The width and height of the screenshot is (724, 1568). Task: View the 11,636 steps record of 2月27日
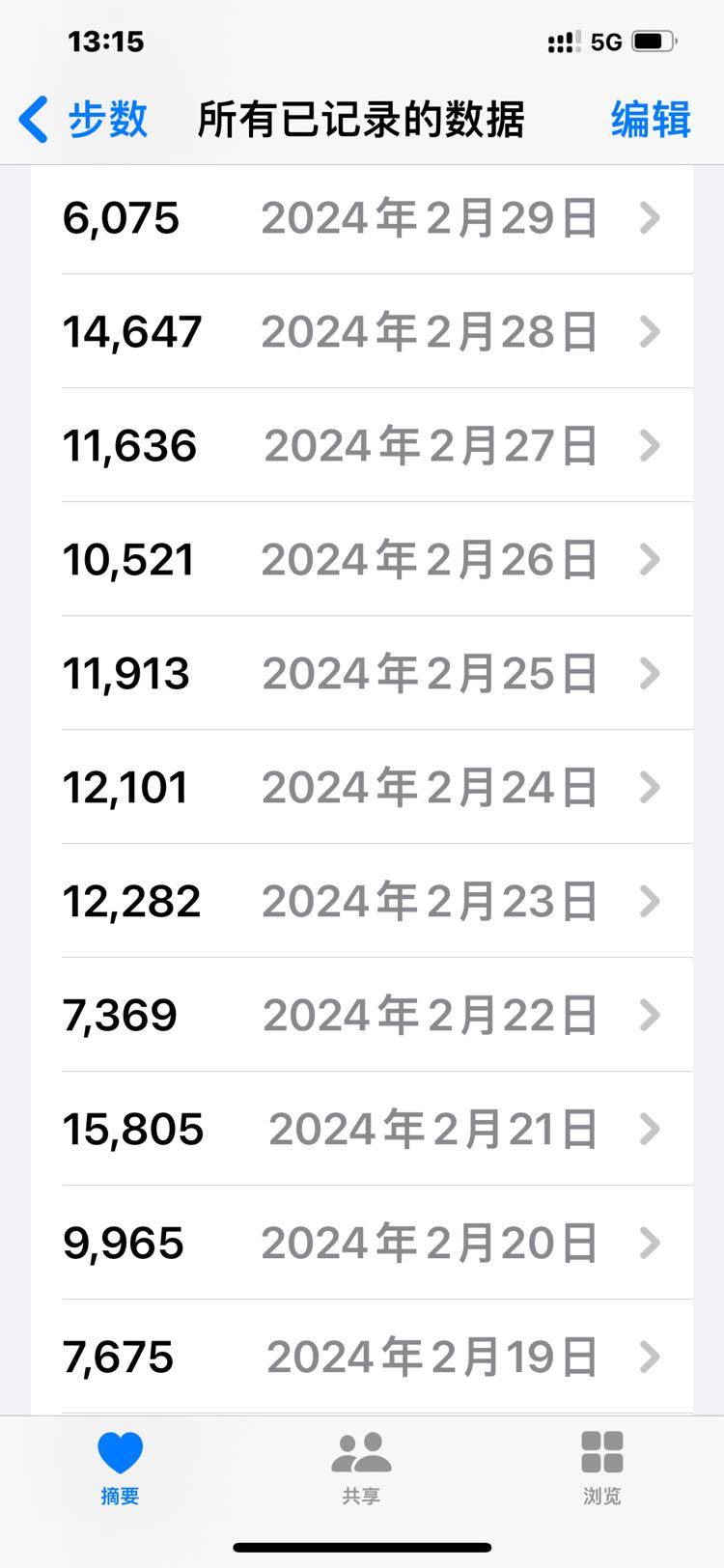click(362, 446)
